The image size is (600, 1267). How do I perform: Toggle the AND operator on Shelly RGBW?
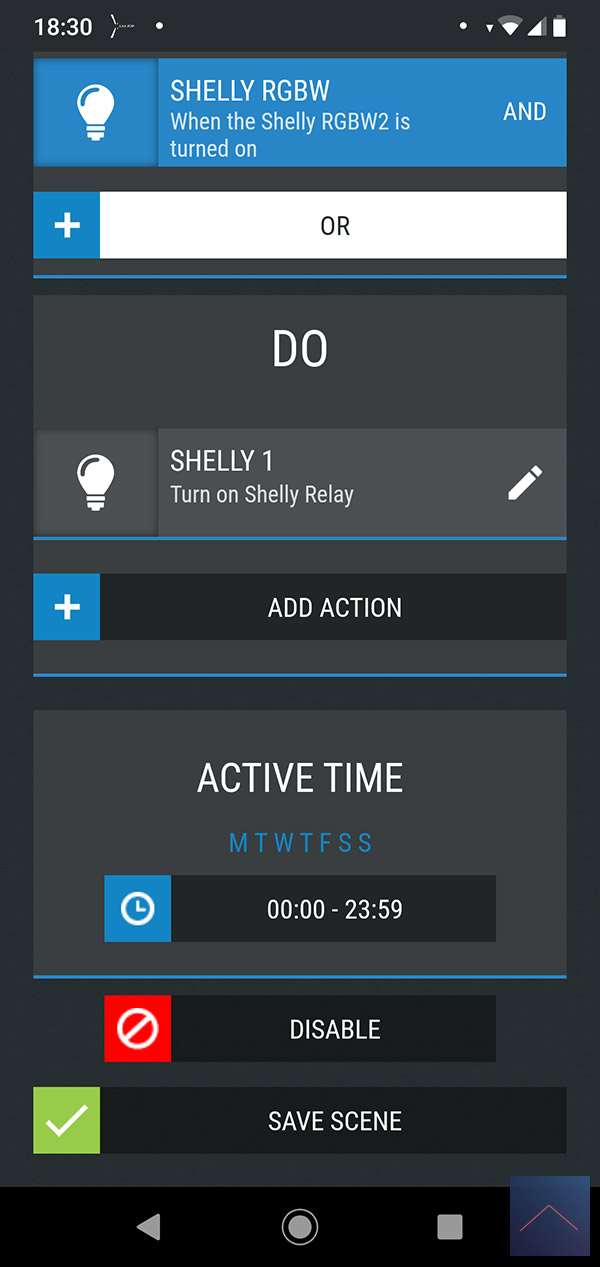(x=524, y=112)
